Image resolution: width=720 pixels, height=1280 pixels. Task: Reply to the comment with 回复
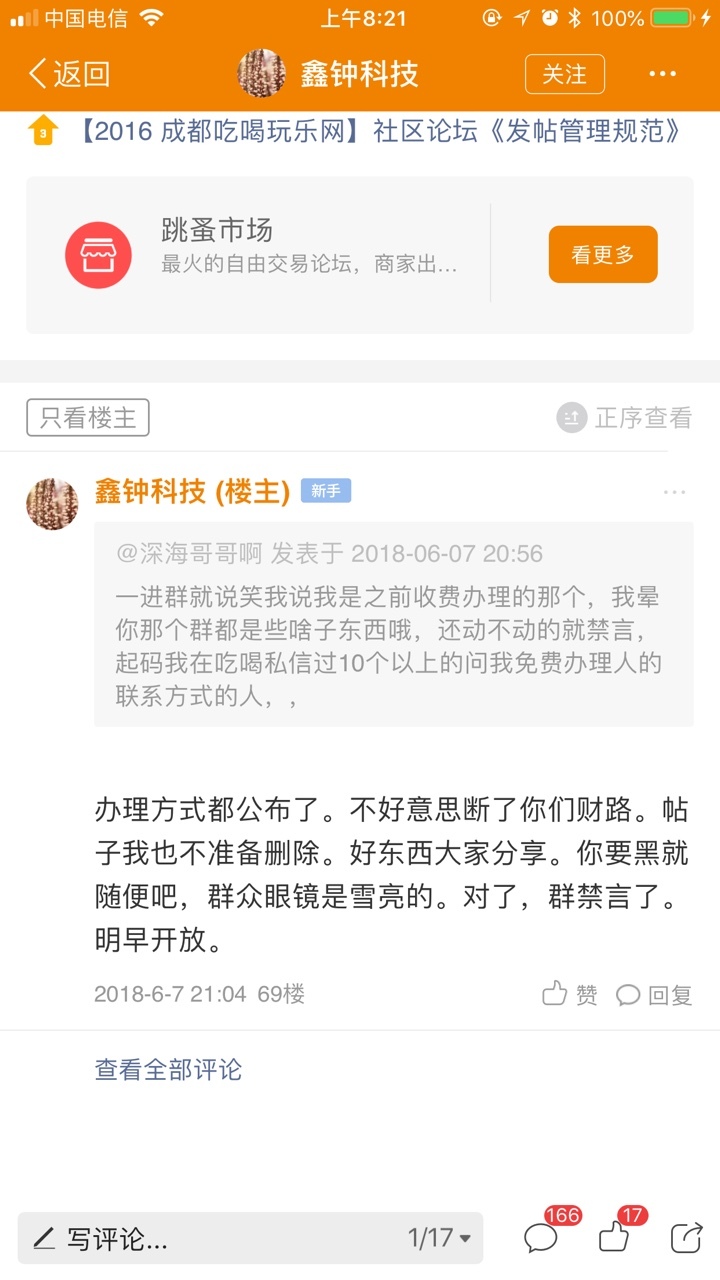coord(654,994)
